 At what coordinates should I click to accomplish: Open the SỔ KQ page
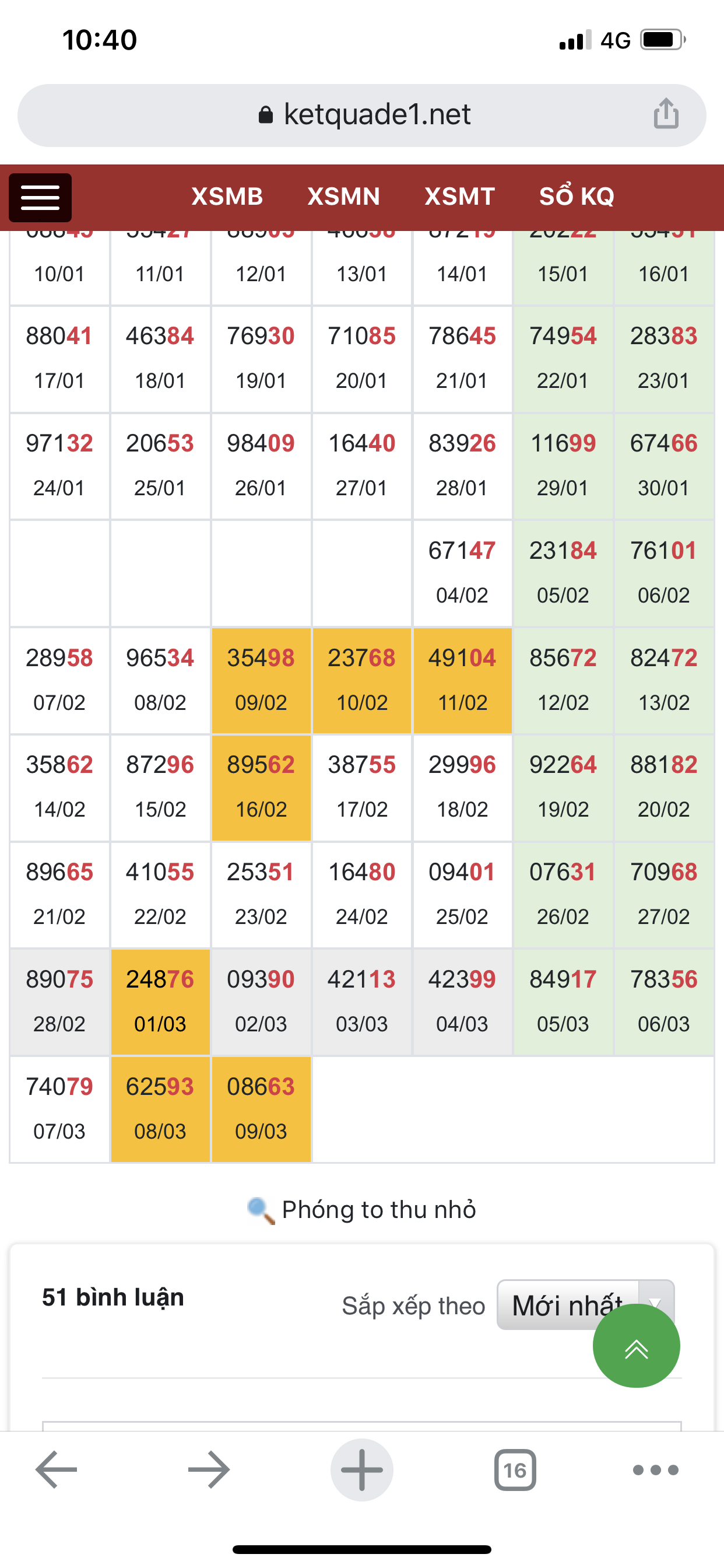click(577, 196)
